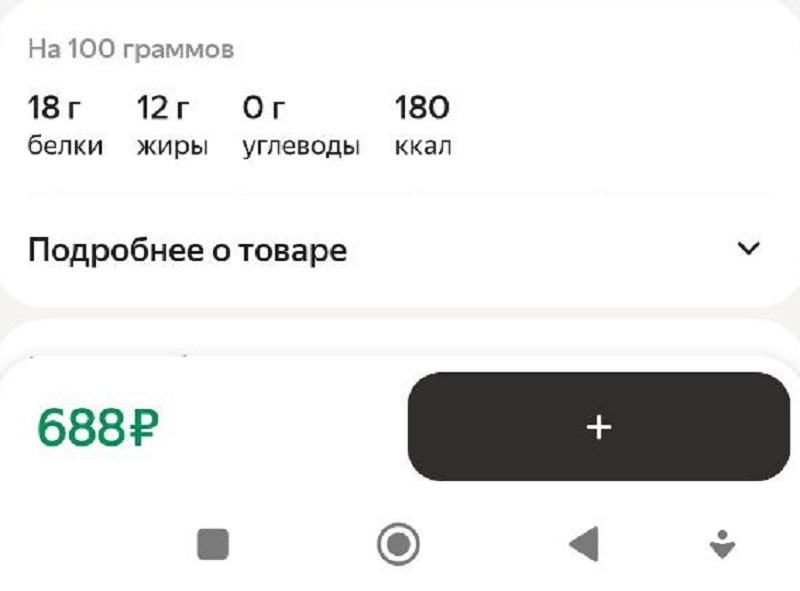Add the product to cart with plus button
Viewport: 800px width, 591px height.
coord(598,427)
